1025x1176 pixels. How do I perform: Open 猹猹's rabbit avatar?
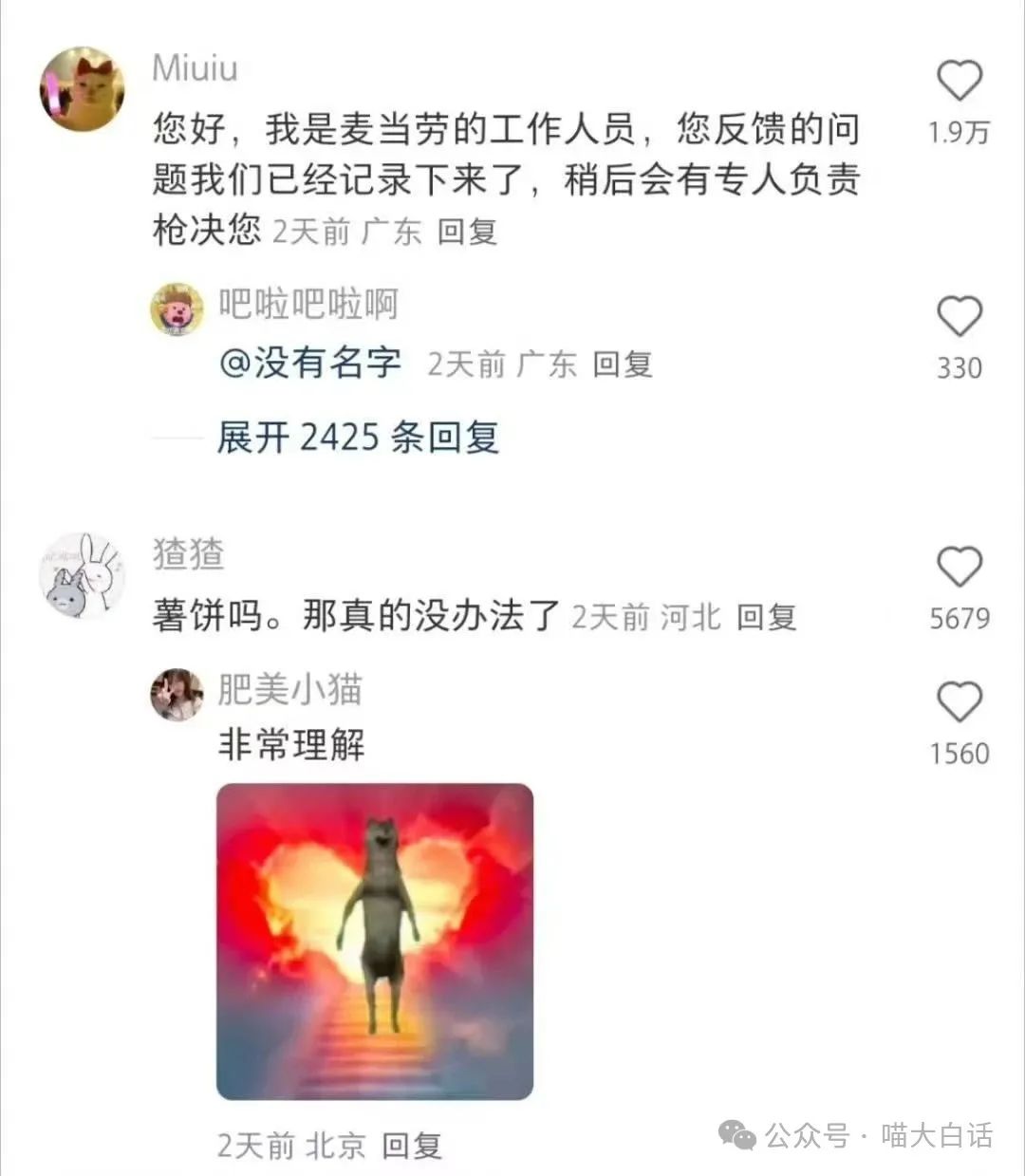(x=83, y=575)
